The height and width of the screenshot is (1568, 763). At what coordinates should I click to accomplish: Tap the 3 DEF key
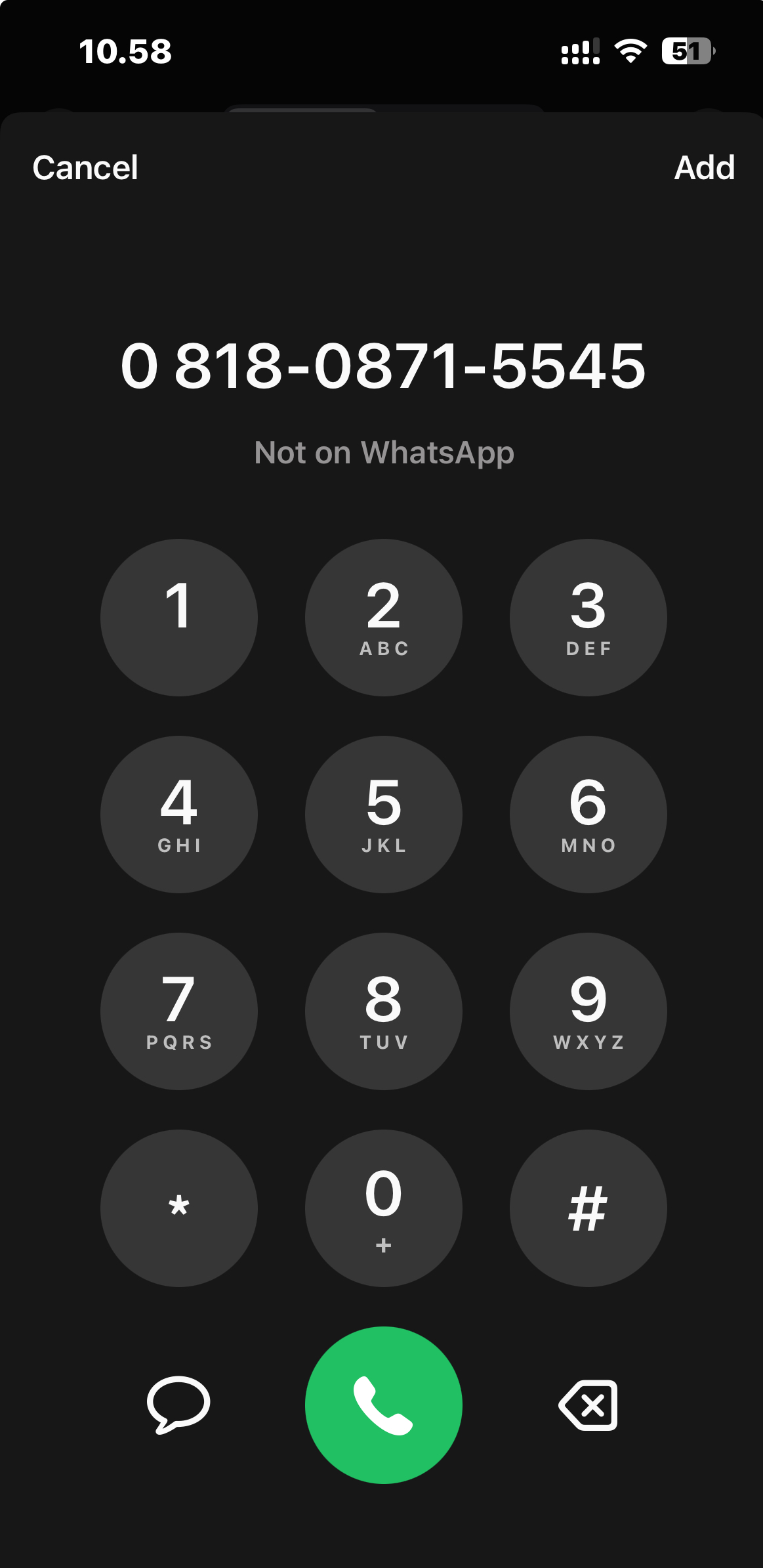coord(588,618)
